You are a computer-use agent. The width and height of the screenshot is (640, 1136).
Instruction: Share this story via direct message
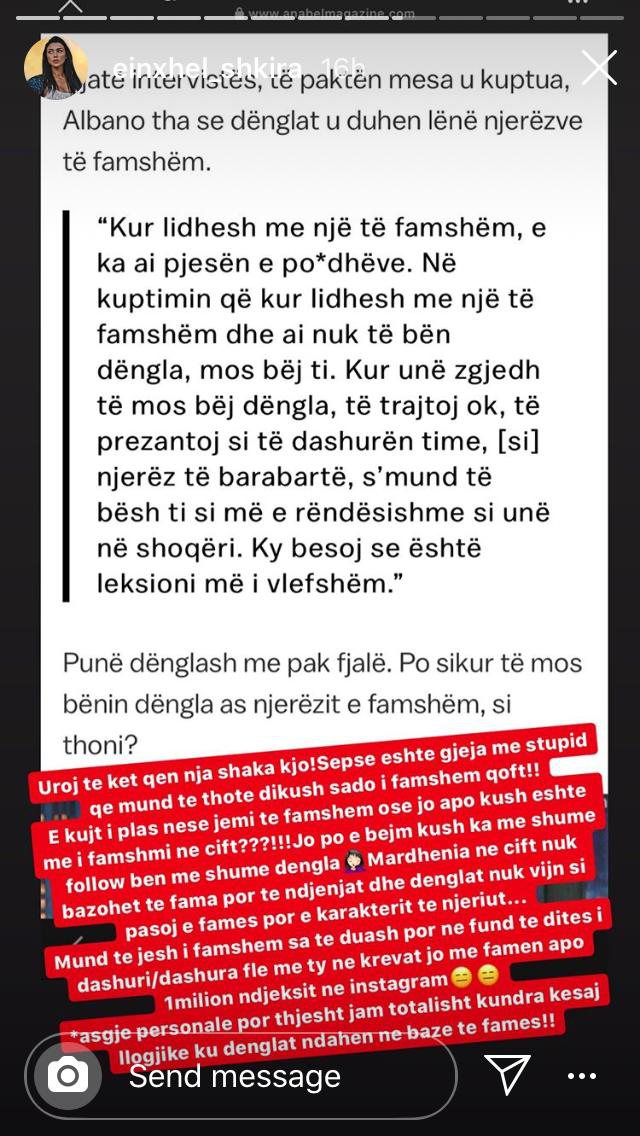click(507, 1075)
